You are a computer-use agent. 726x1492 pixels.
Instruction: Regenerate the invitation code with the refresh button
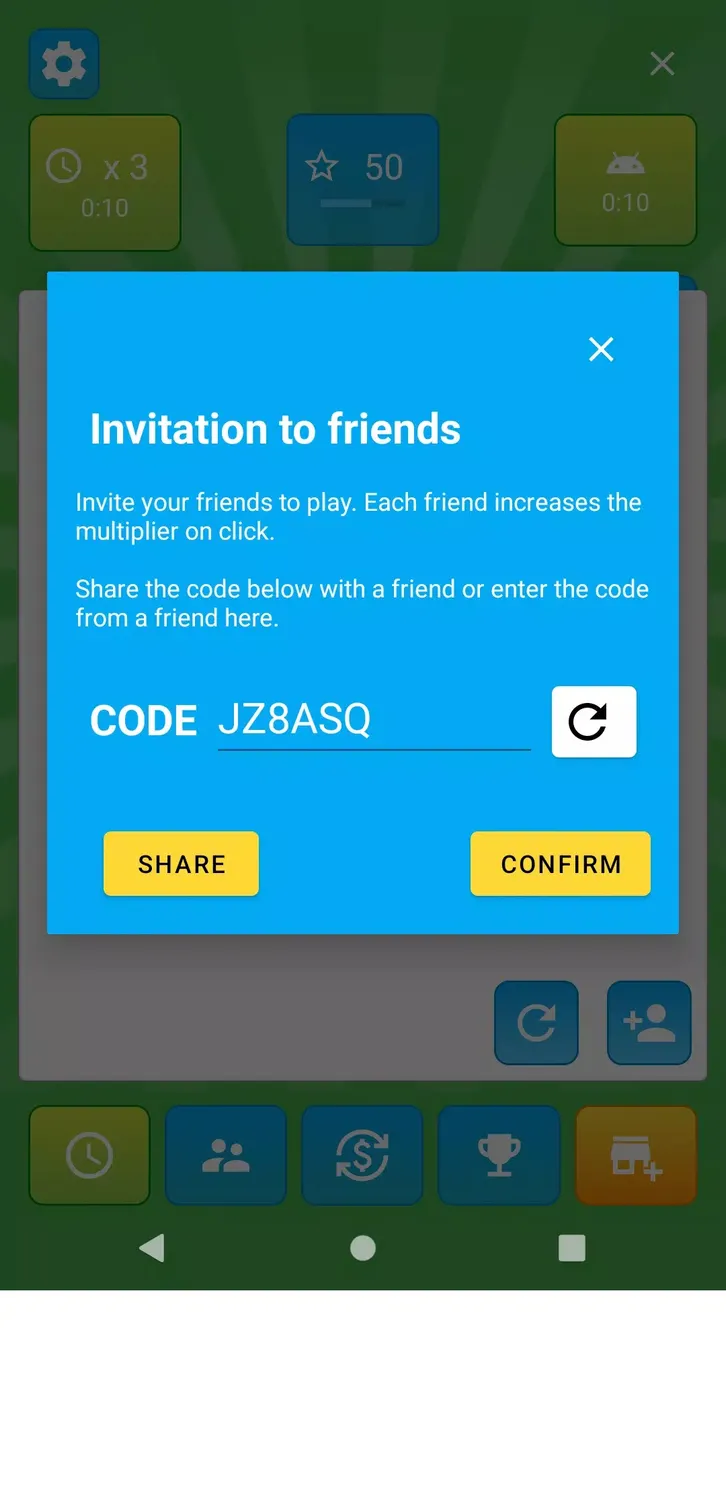pyautogui.click(x=594, y=721)
